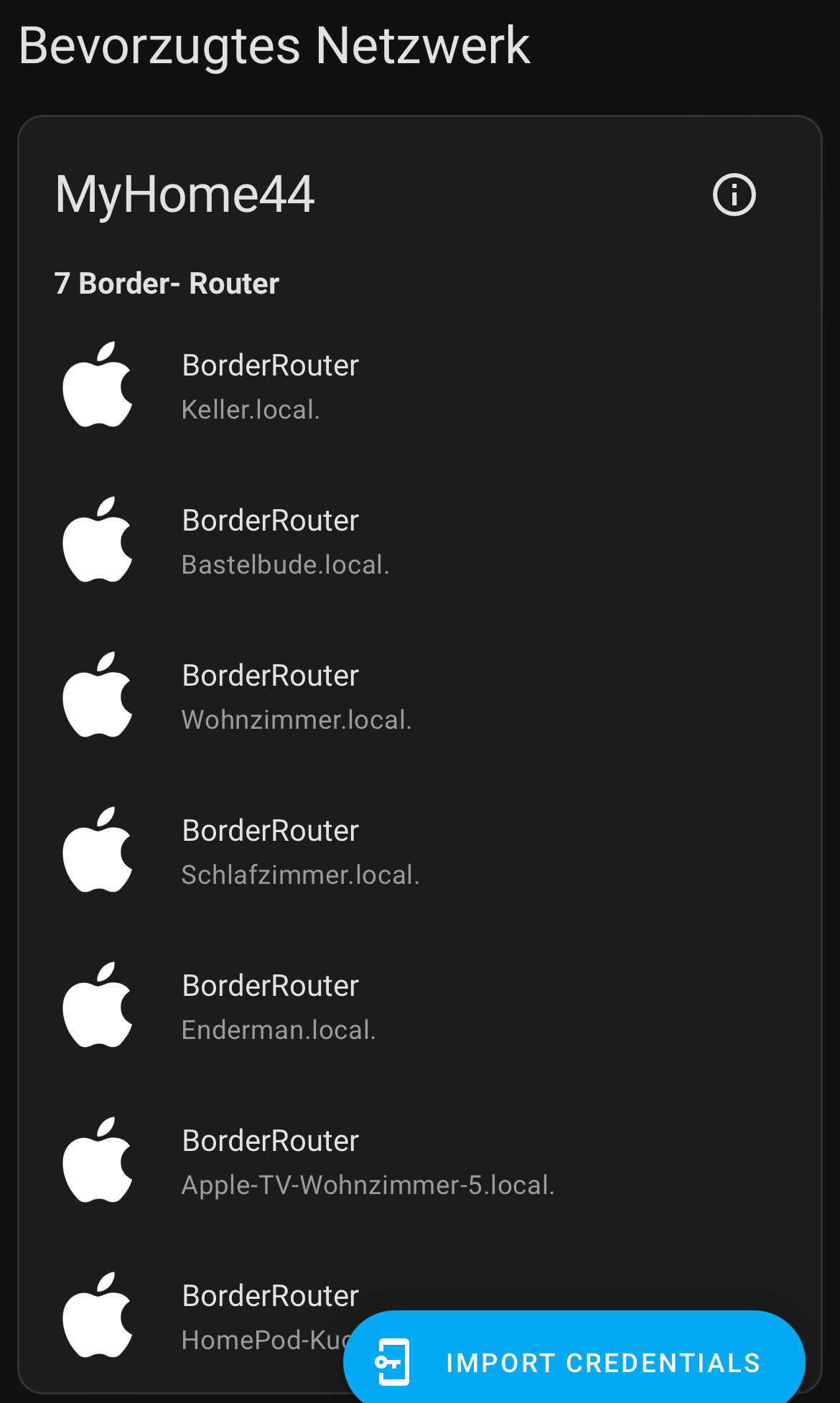The width and height of the screenshot is (840, 1403).
Task: Open the Enderman.local. border router
Action: (x=279, y=1007)
